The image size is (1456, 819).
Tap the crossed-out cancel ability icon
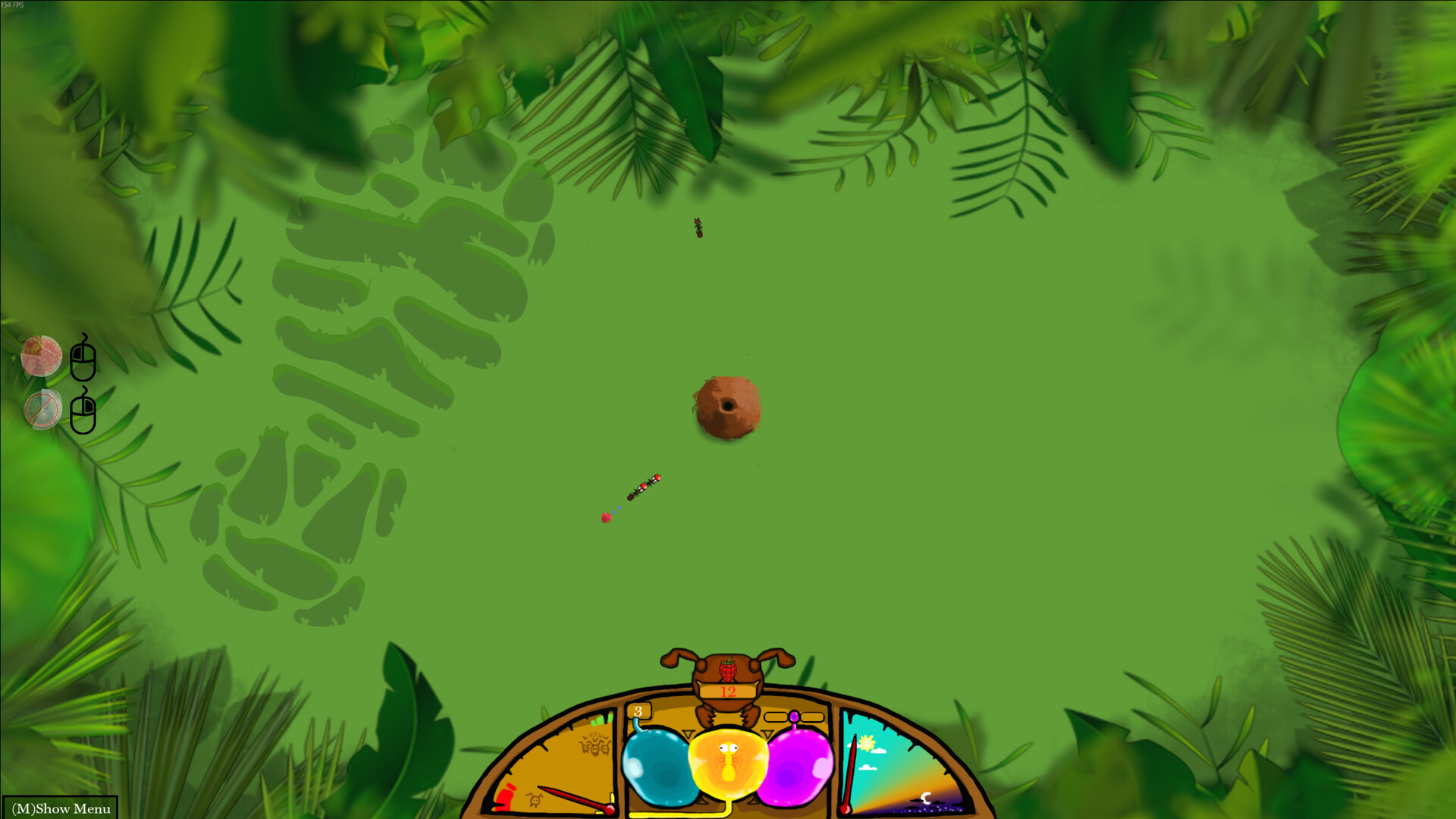click(42, 410)
